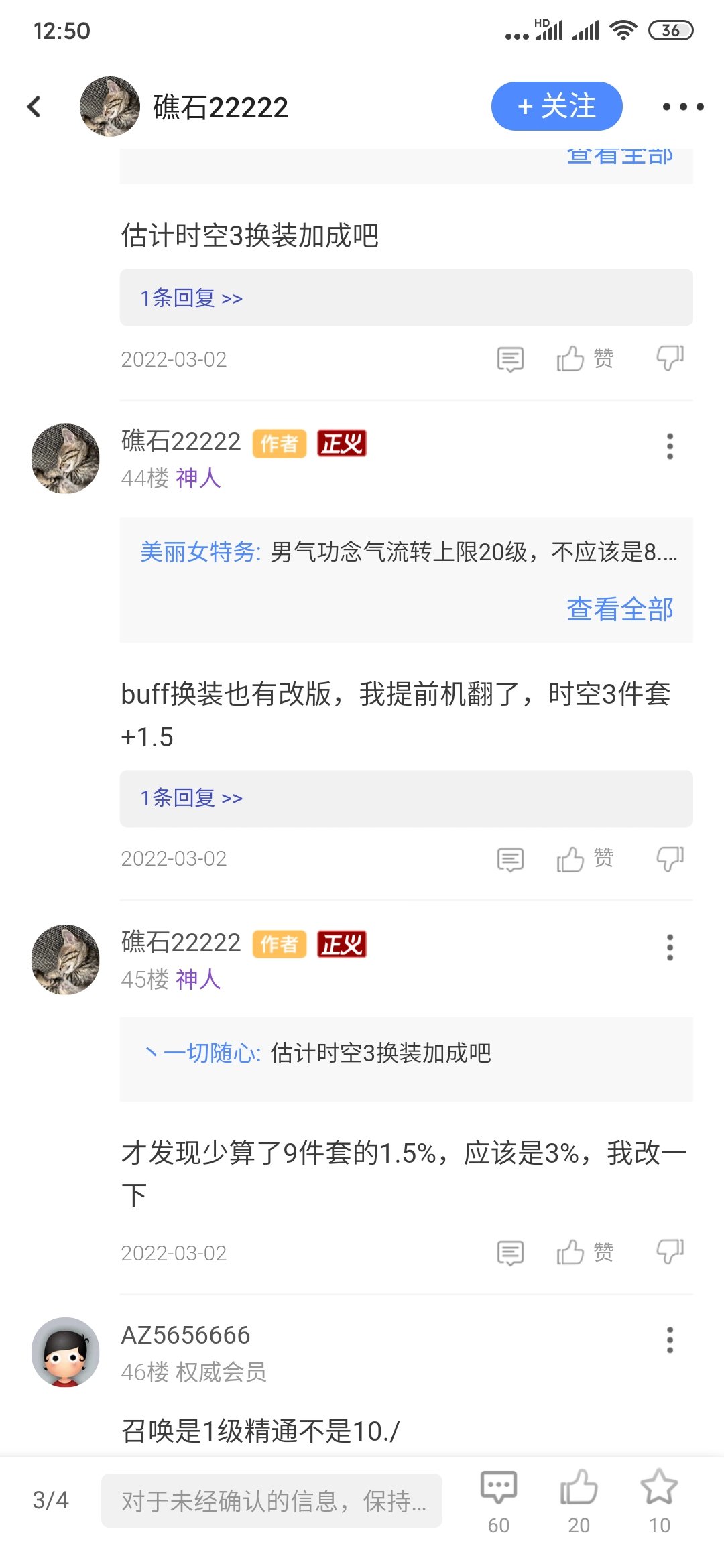Dislike the floor 44 comment
This screenshot has height=1568, width=724.
point(670,858)
